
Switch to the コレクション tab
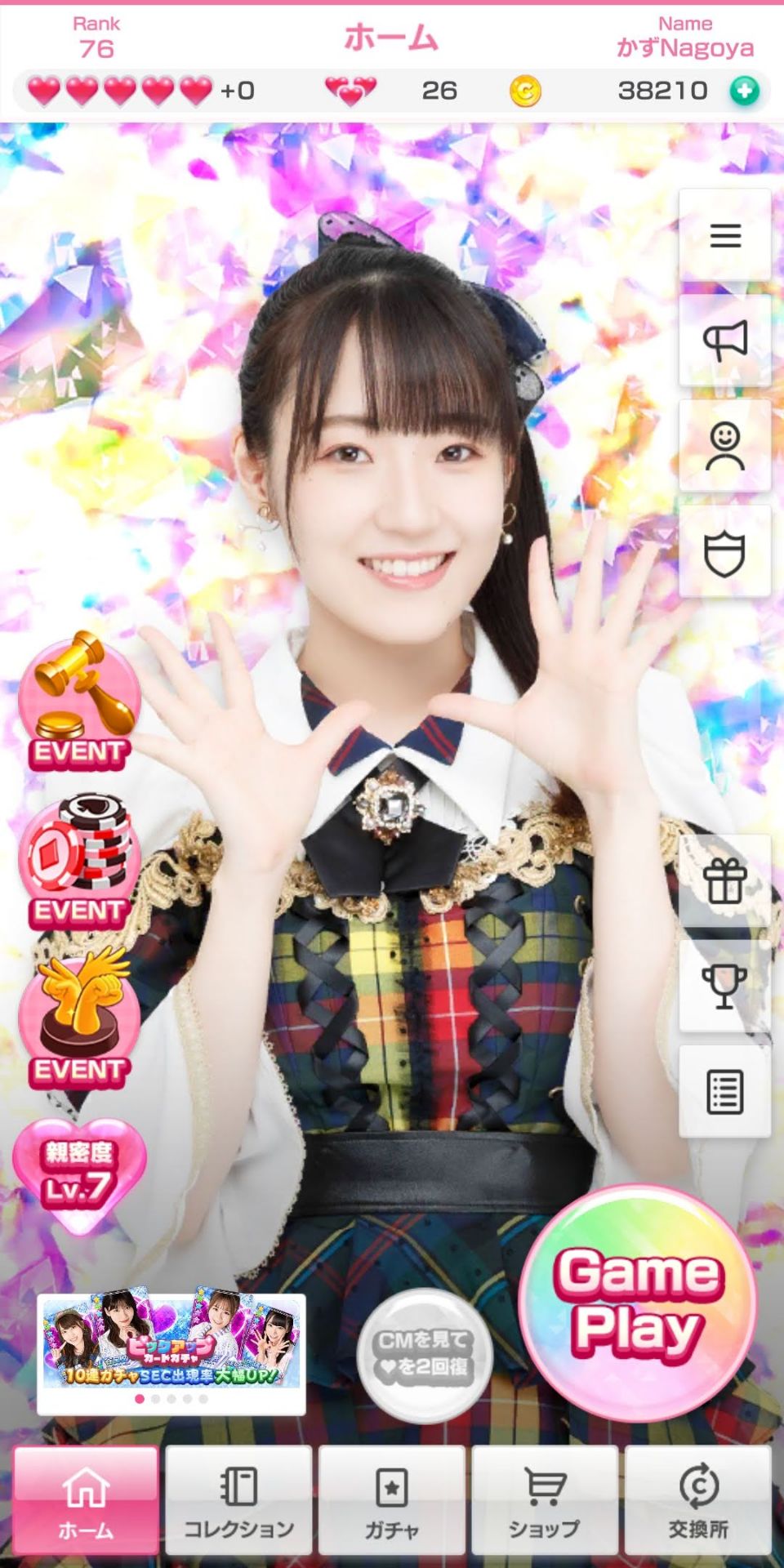point(238,1499)
